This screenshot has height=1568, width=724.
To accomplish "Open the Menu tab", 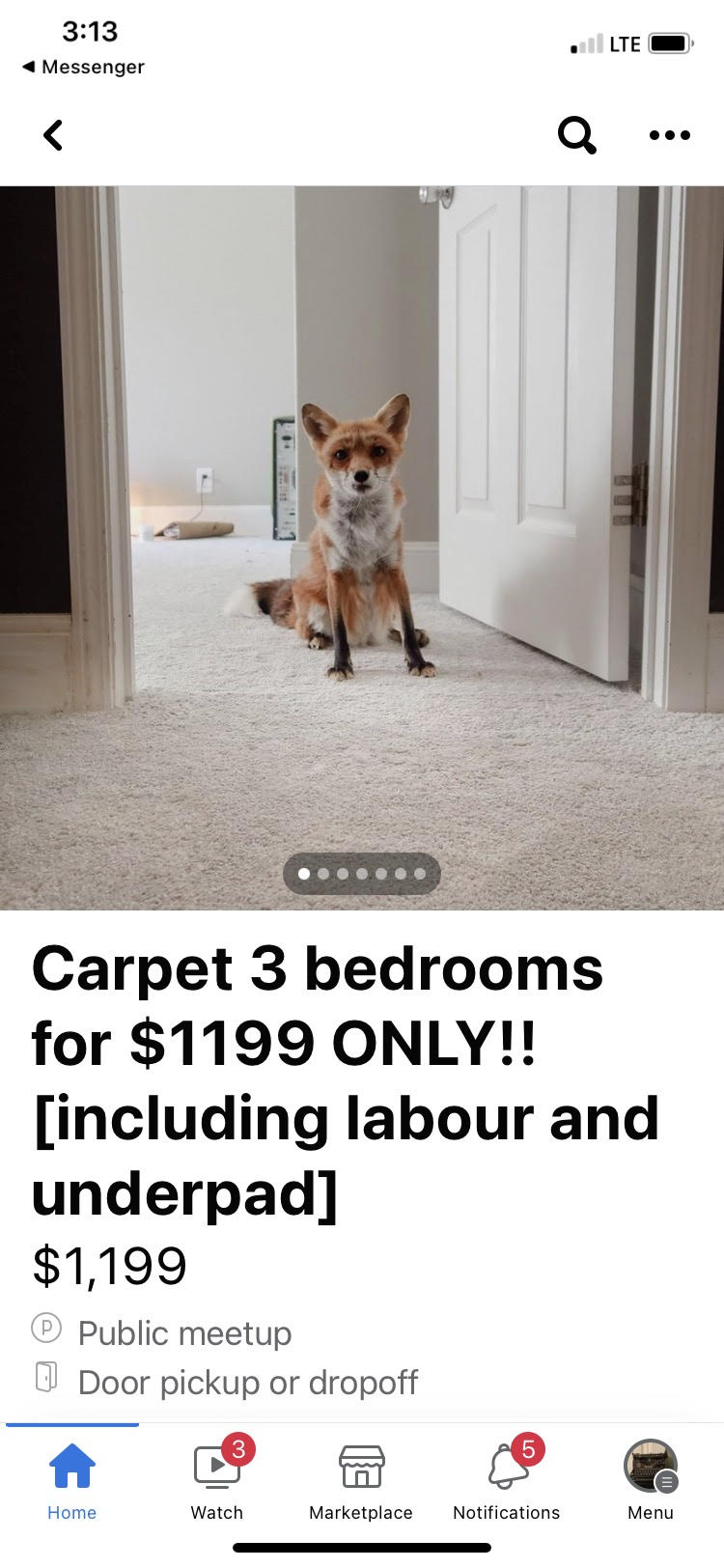I will (651, 1479).
